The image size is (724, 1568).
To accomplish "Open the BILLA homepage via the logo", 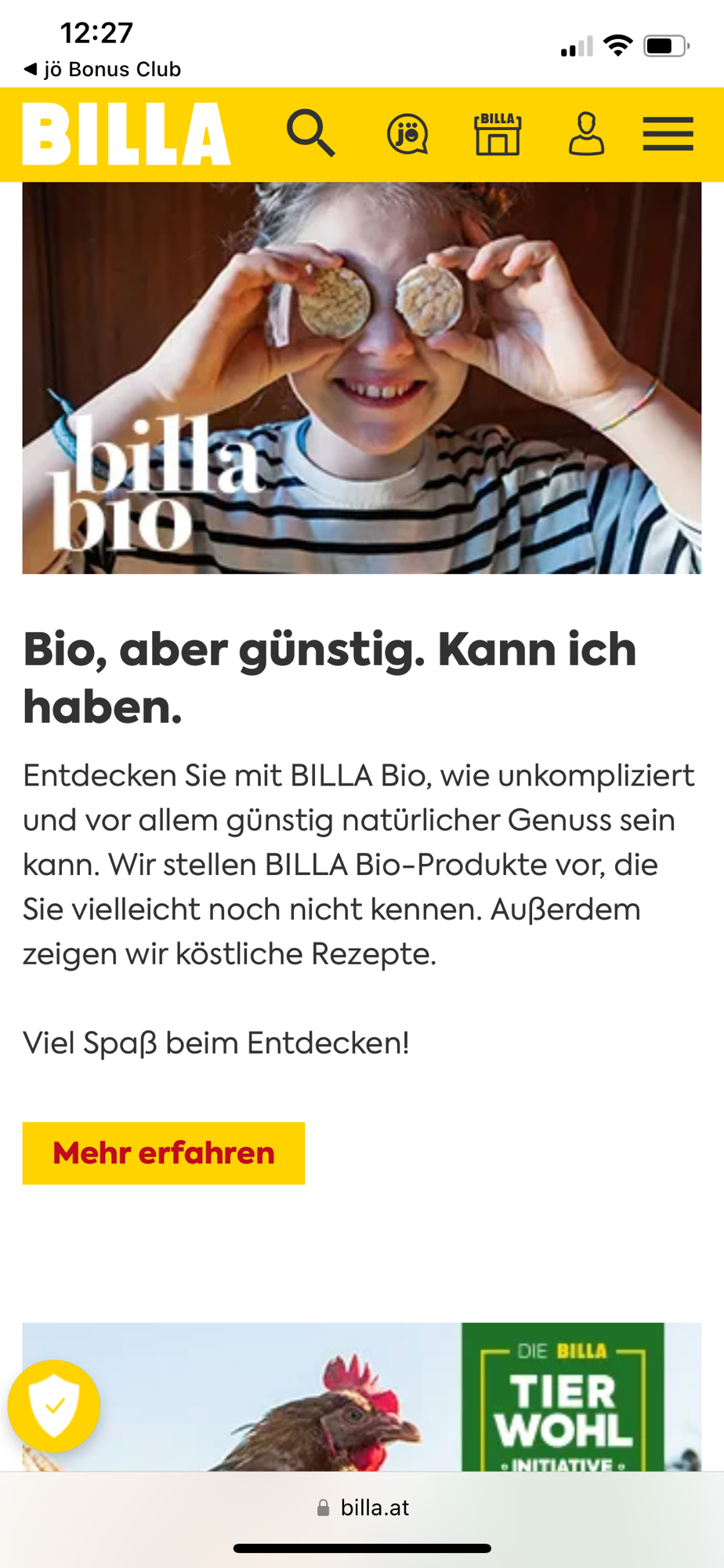I will [x=126, y=134].
